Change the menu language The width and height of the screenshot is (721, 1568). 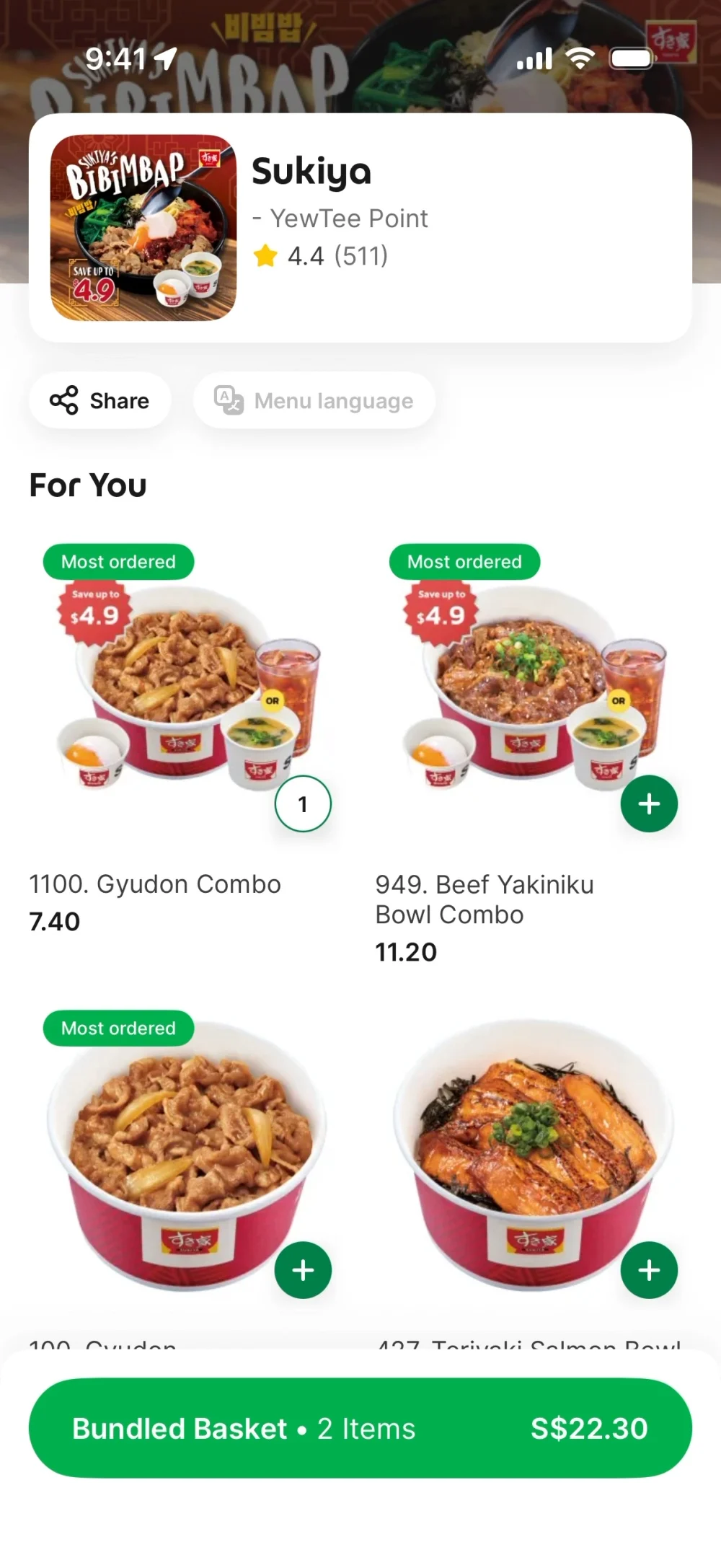point(314,400)
